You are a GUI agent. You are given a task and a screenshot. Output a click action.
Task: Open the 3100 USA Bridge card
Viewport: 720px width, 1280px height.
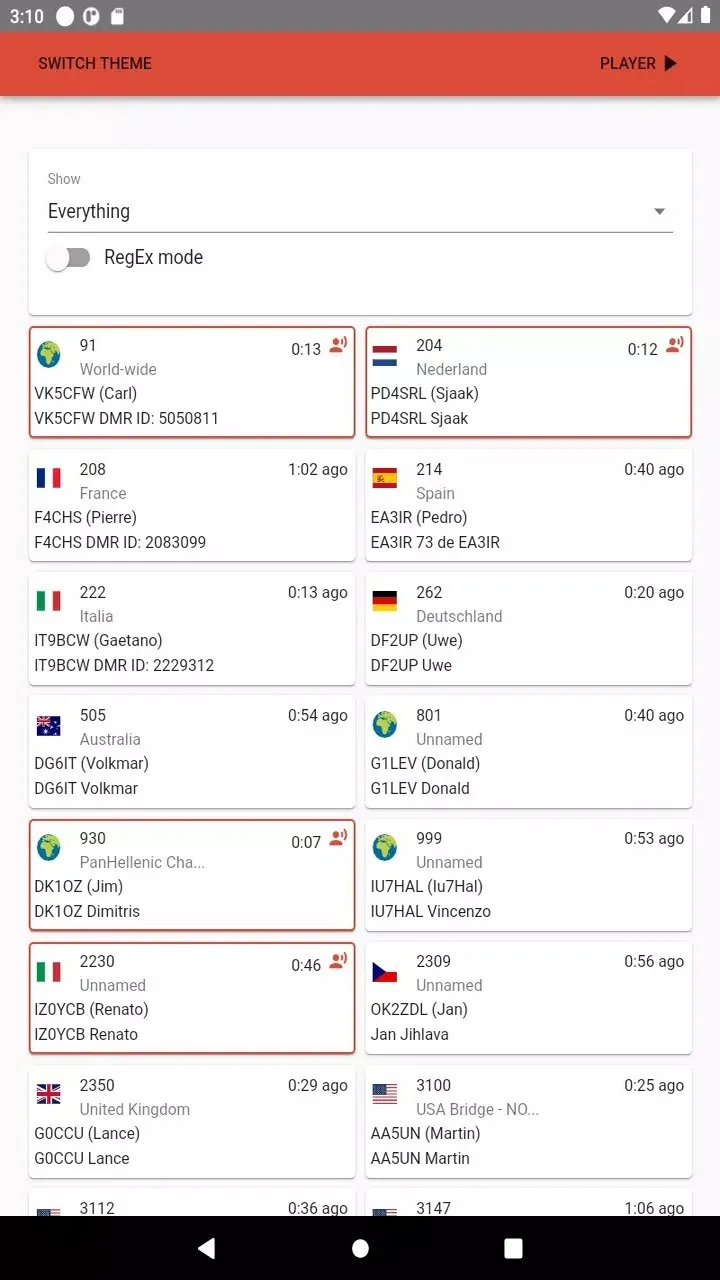click(528, 1121)
